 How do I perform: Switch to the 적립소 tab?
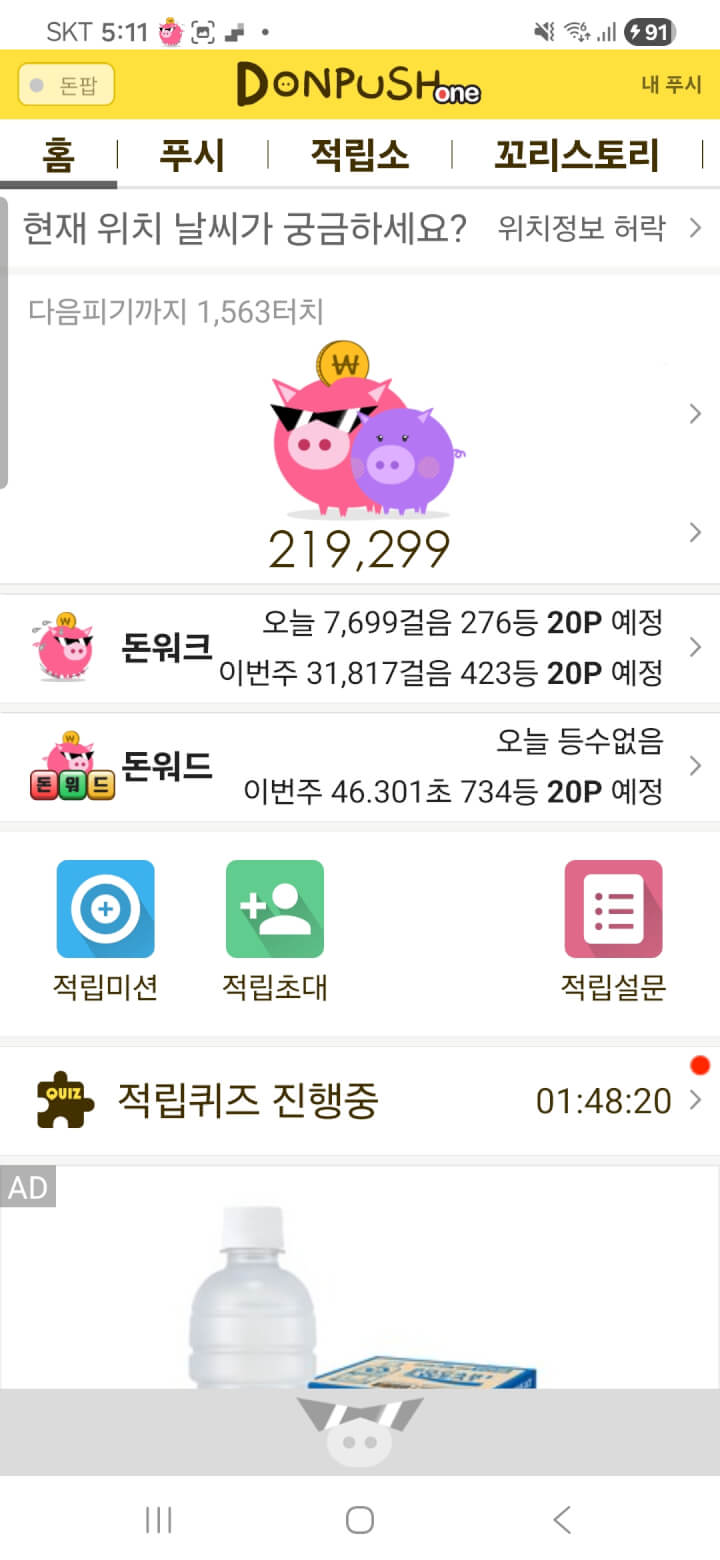tap(359, 156)
